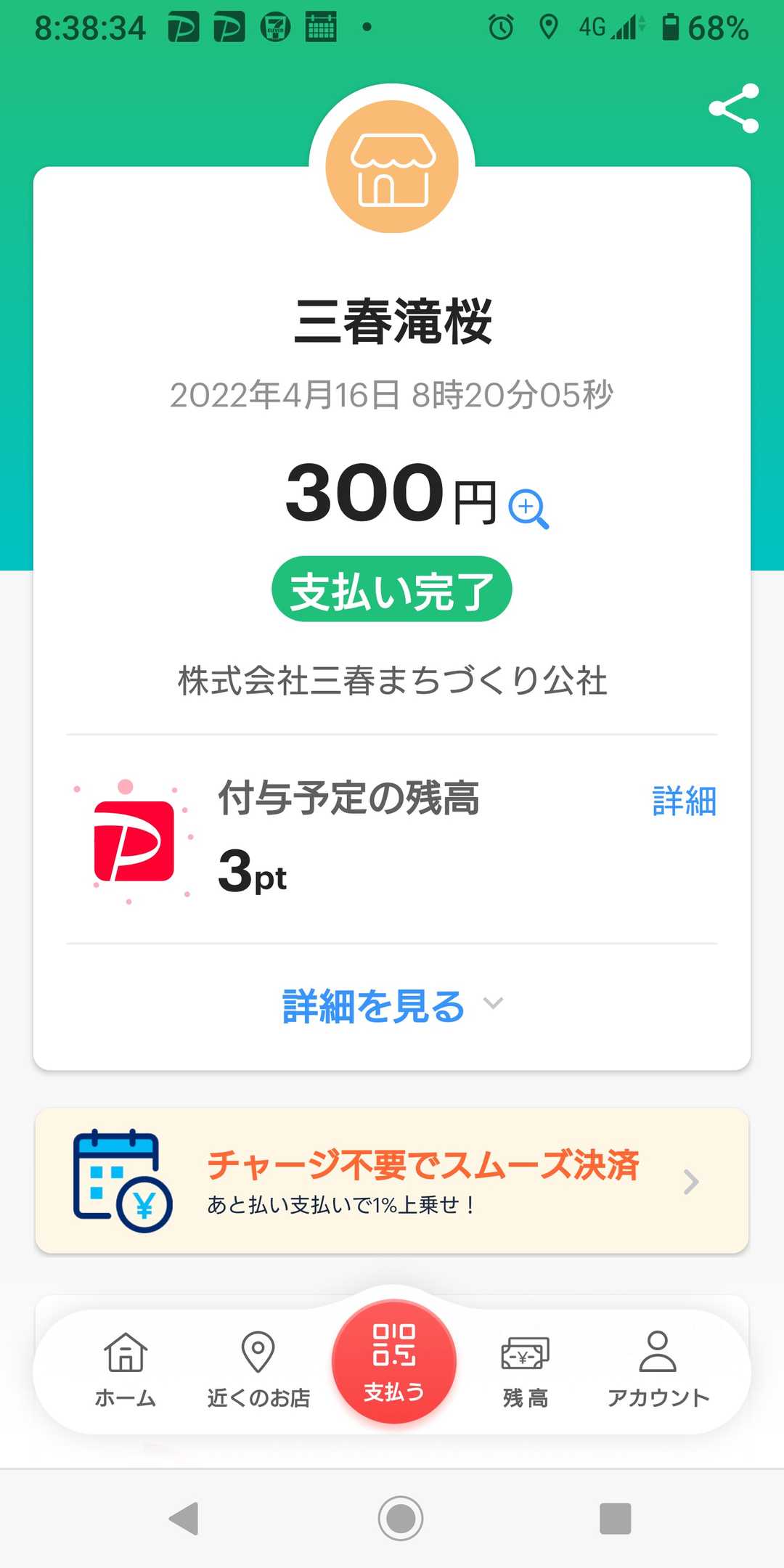This screenshot has height=1568, width=784.
Task: Expand 詳細を見る section
Action: [x=392, y=1006]
